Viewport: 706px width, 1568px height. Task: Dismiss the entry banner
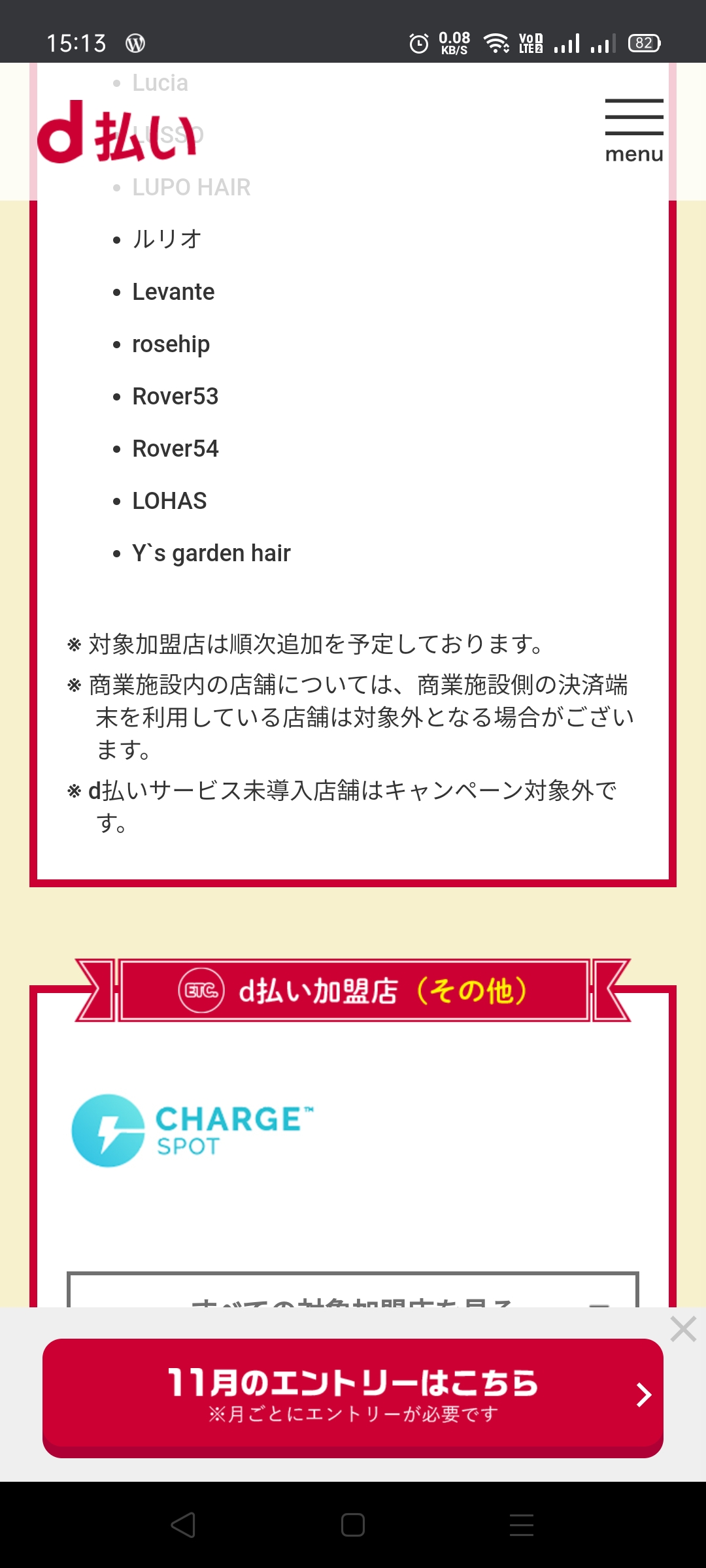(683, 1329)
